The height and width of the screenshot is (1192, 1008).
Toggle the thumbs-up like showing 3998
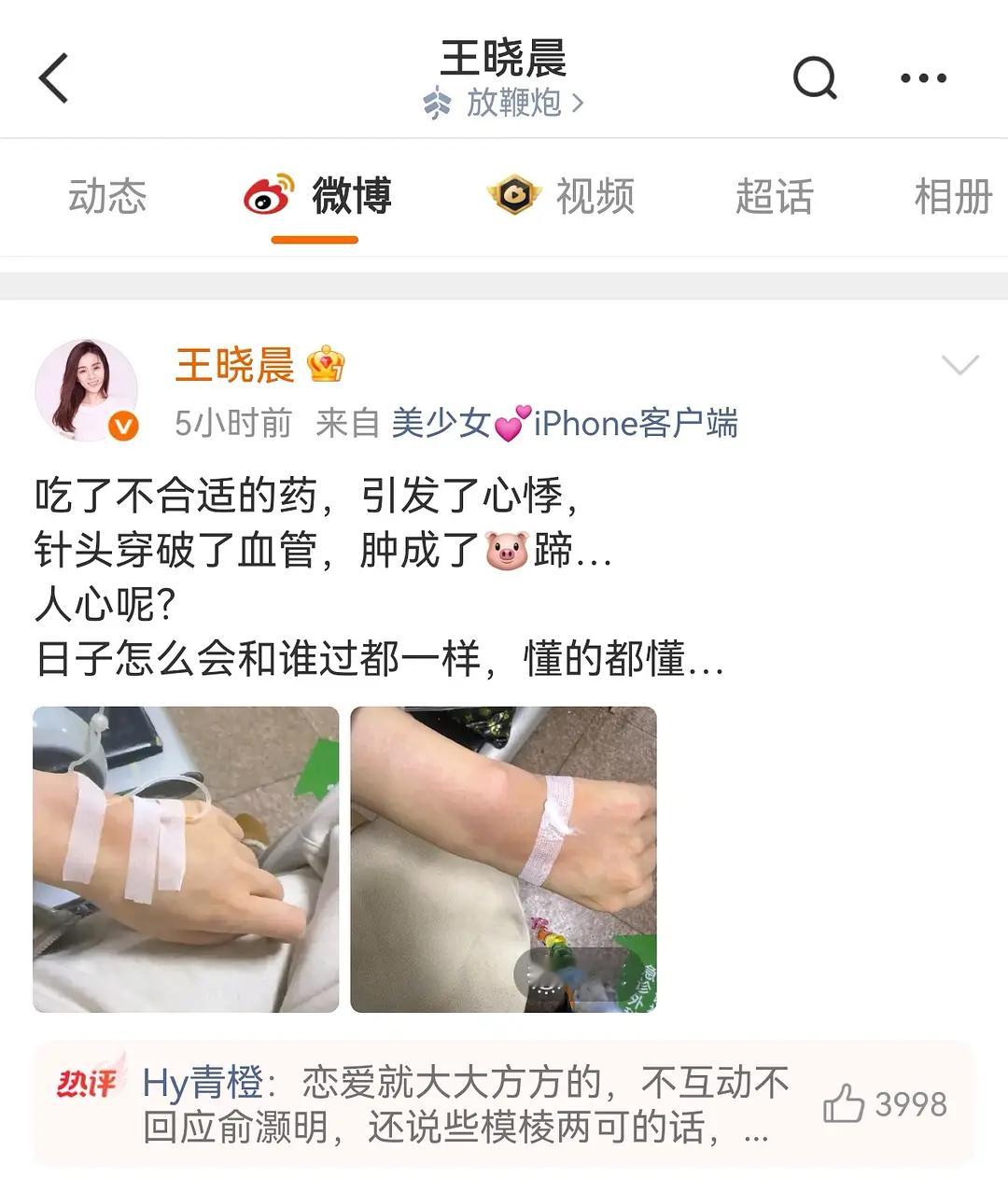843,1102
